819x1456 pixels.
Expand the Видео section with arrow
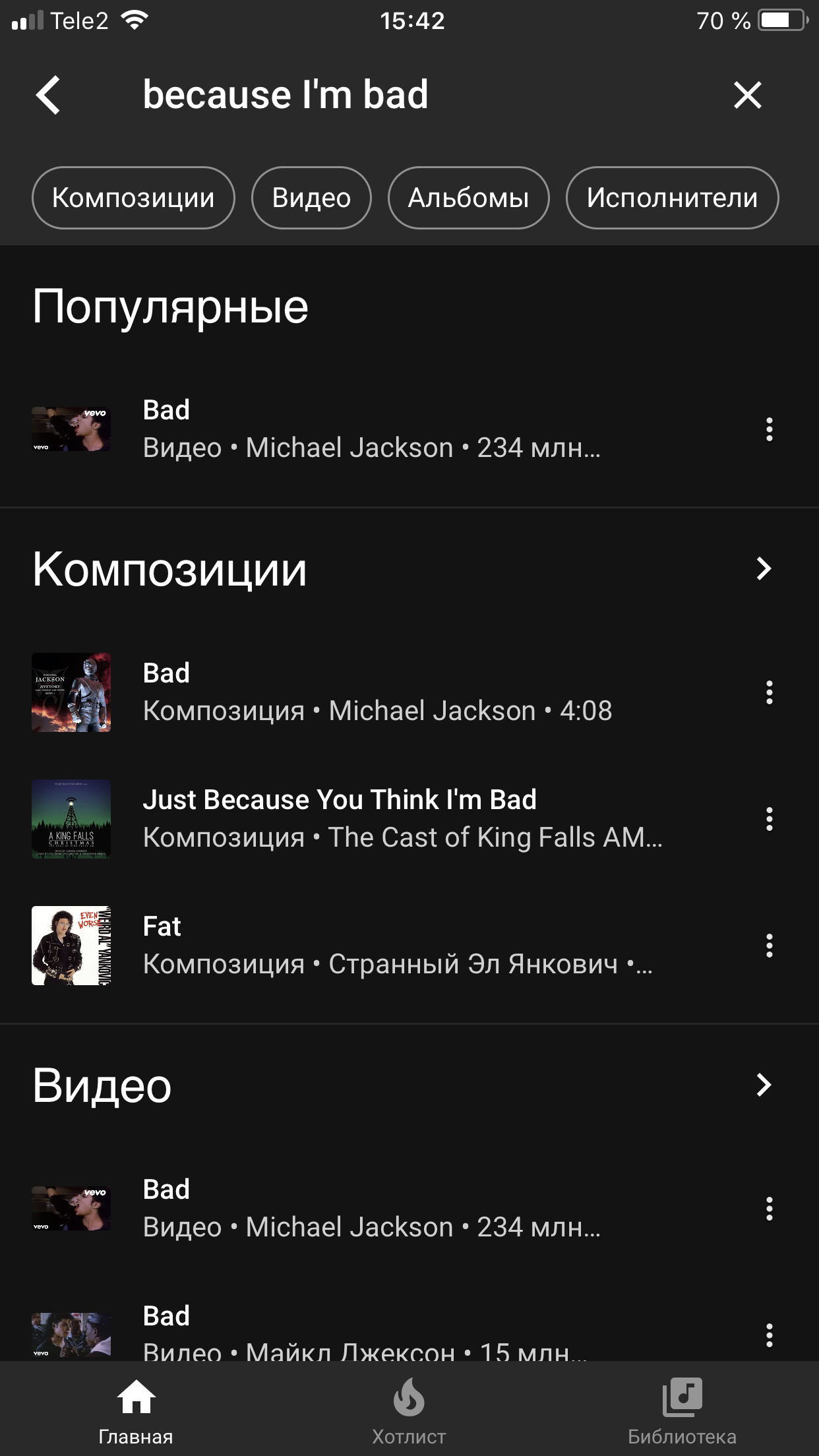click(764, 1085)
